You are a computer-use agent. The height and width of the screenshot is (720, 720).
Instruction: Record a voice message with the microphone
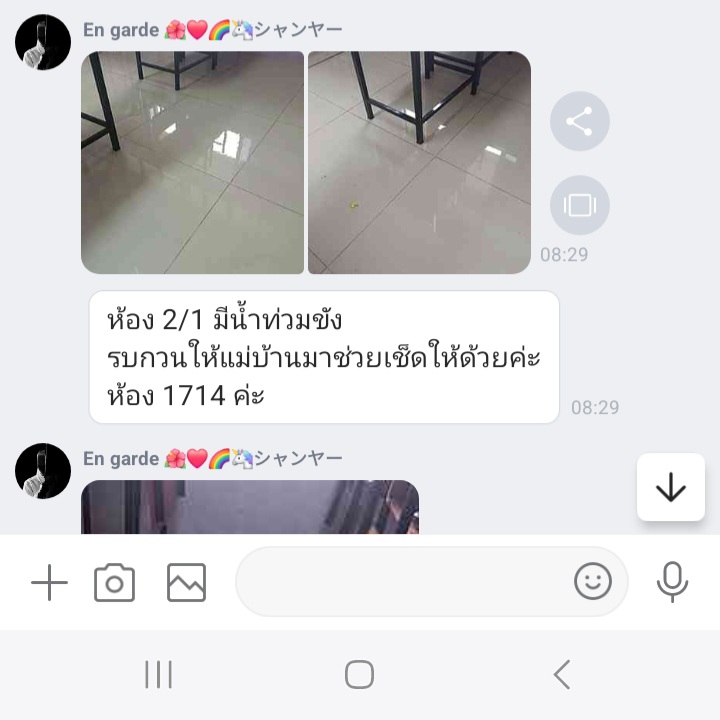pos(672,582)
